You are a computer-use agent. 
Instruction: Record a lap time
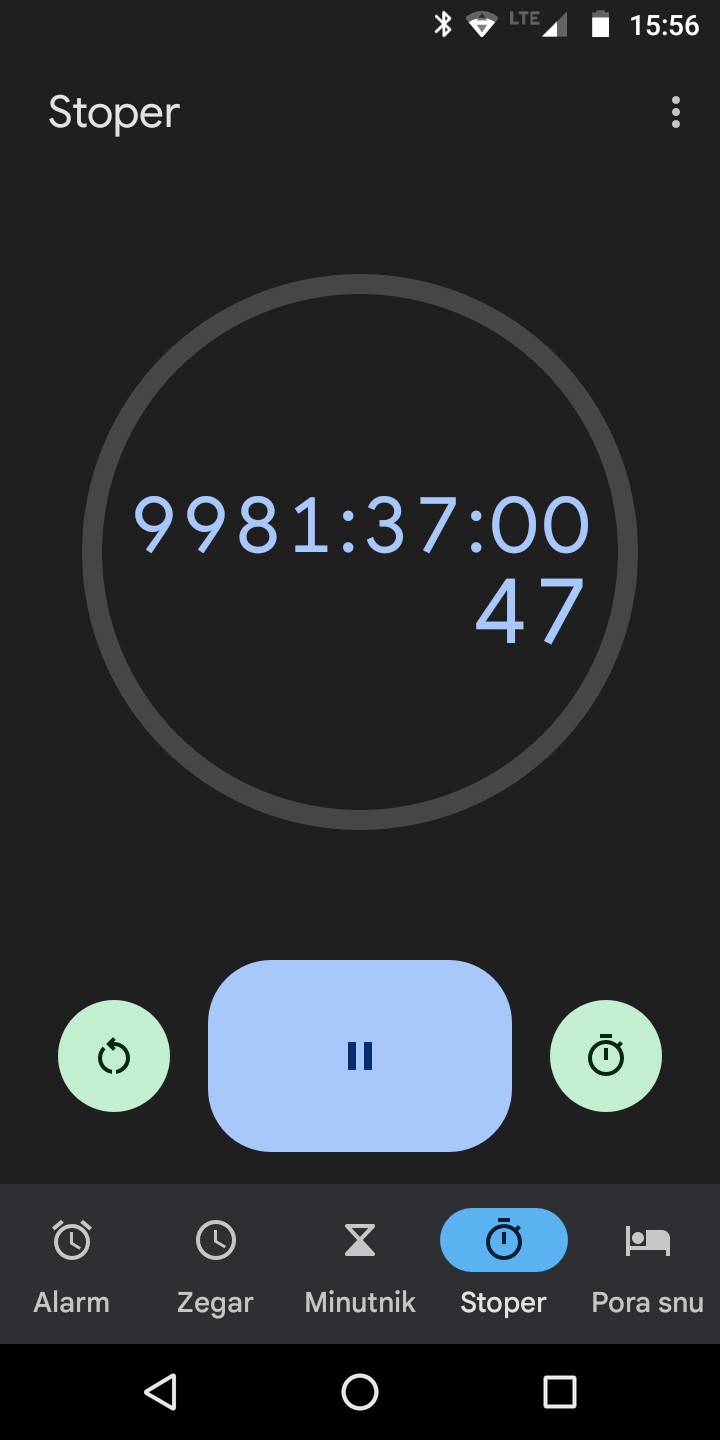(606, 1056)
